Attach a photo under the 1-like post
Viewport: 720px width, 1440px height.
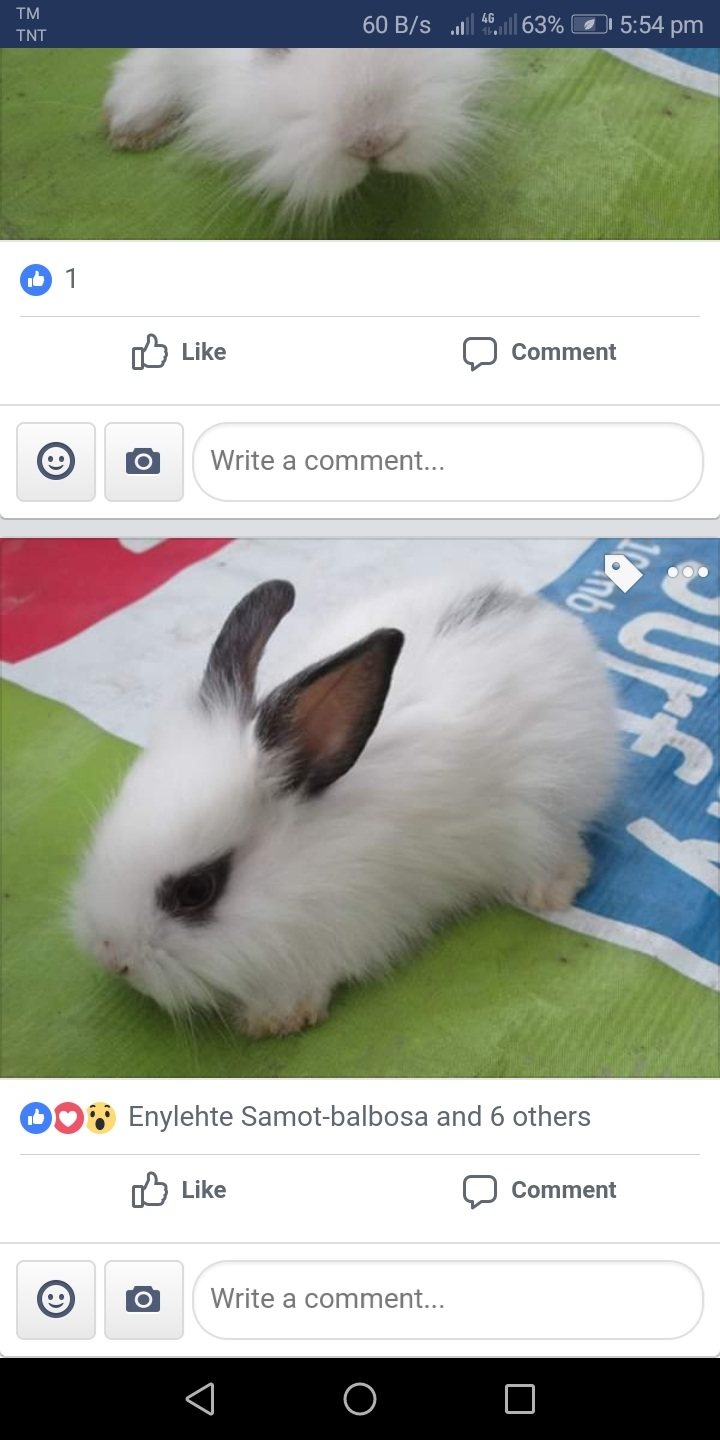144,462
